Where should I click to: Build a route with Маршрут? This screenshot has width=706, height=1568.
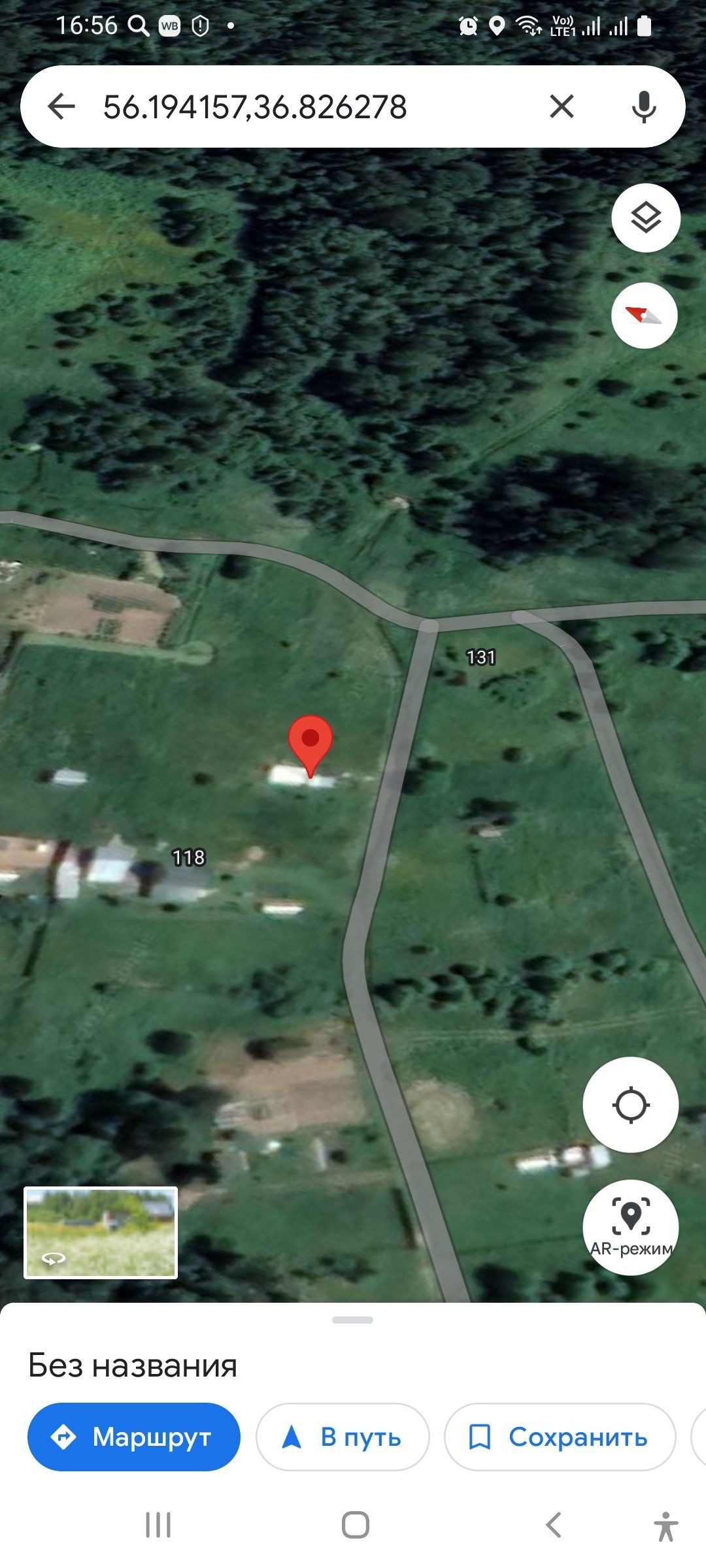tap(134, 1437)
